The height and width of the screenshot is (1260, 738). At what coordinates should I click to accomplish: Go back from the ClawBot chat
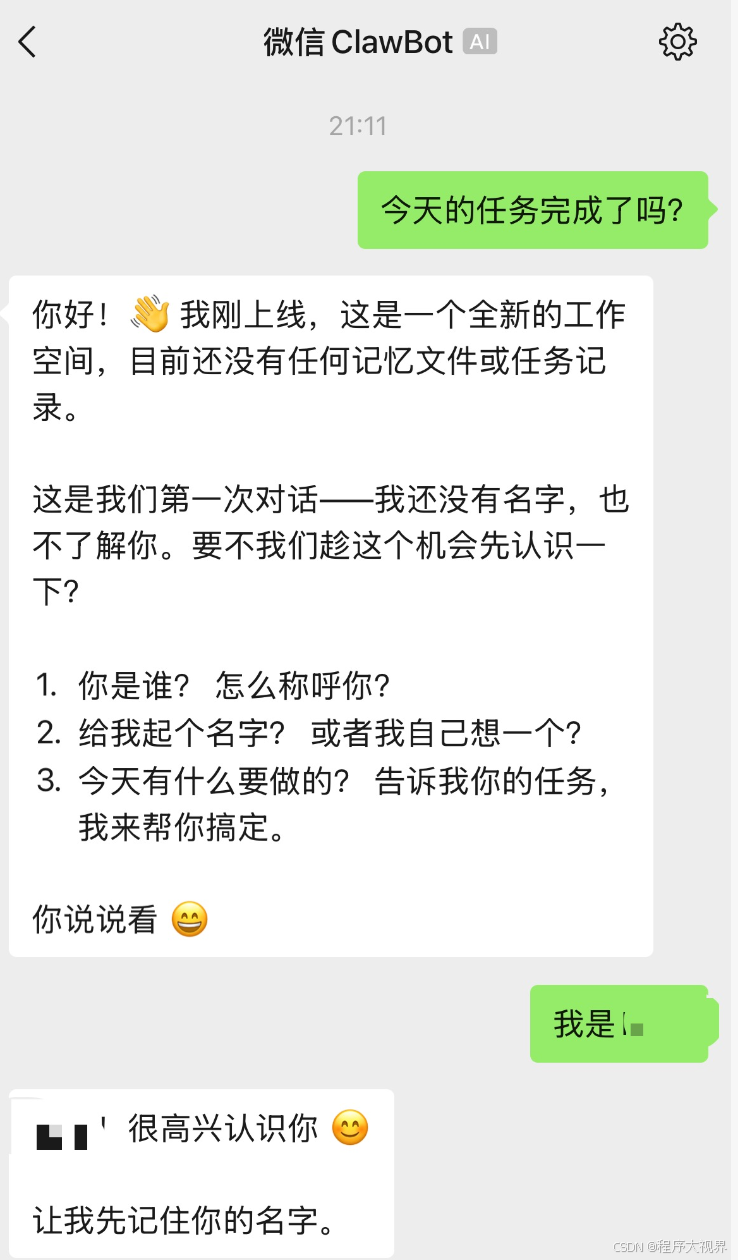[x=28, y=42]
